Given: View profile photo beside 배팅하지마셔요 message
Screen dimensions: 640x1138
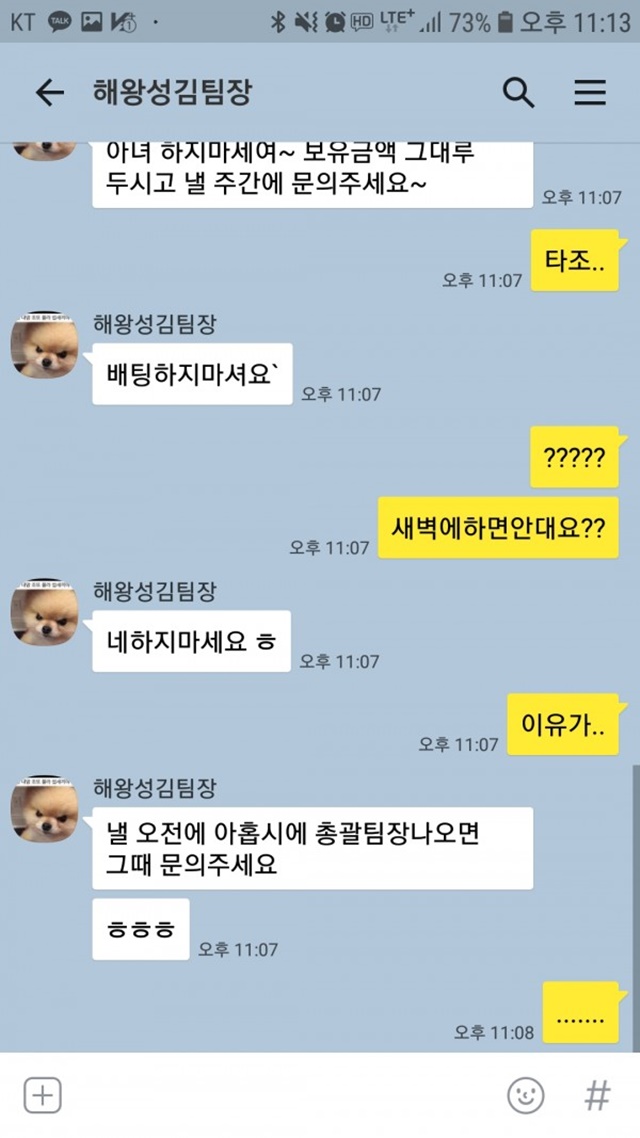Looking at the screenshot, I should (x=44, y=345).
